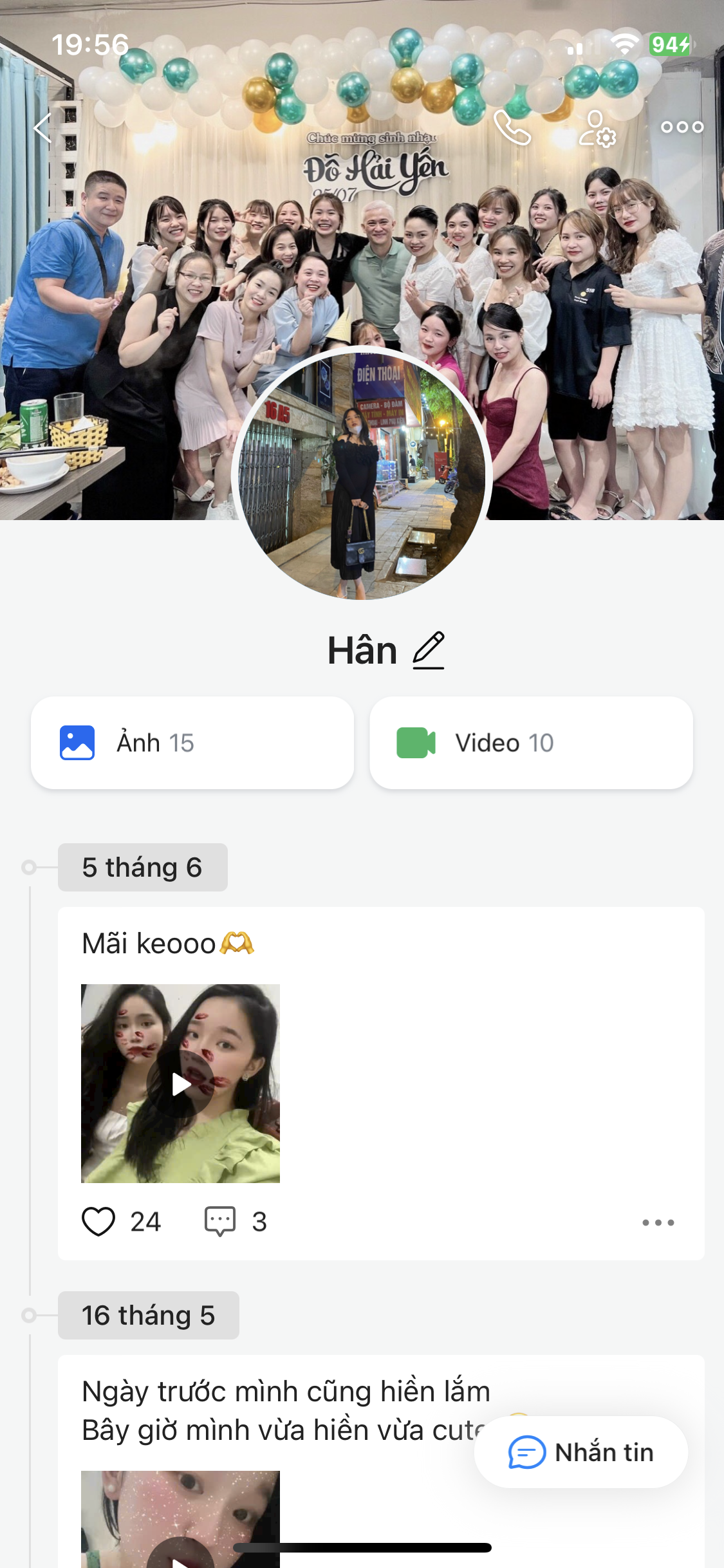Edit the alias name Hân
The image size is (724, 1568).
pyautogui.click(x=429, y=650)
